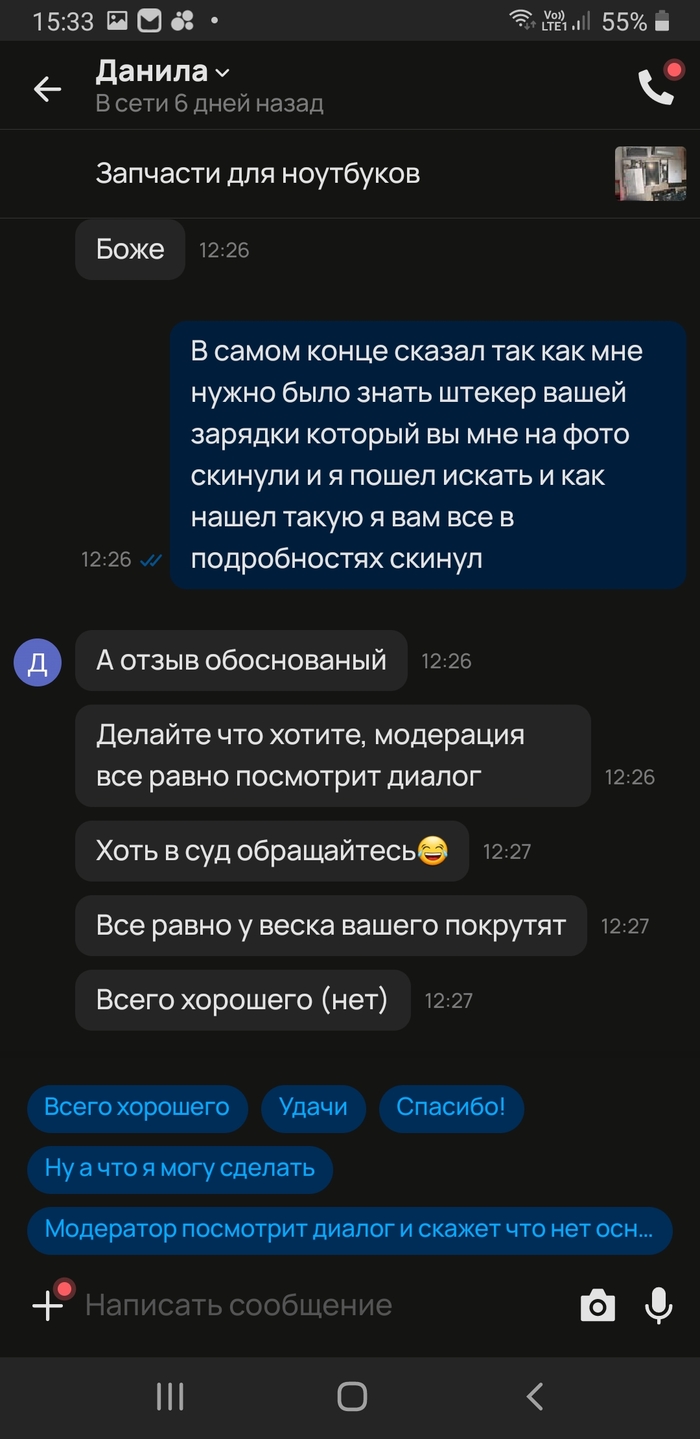Call Данила with the phone icon
Image resolution: width=700 pixels, height=1439 pixels.
pyautogui.click(x=656, y=88)
